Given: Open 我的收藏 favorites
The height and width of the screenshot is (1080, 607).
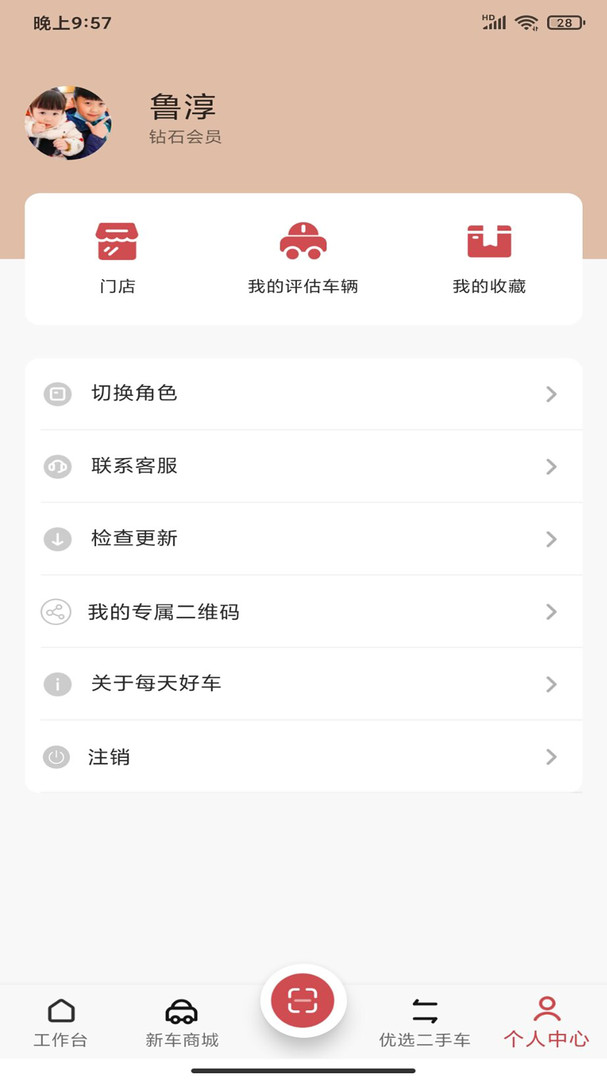Looking at the screenshot, I should (489, 258).
